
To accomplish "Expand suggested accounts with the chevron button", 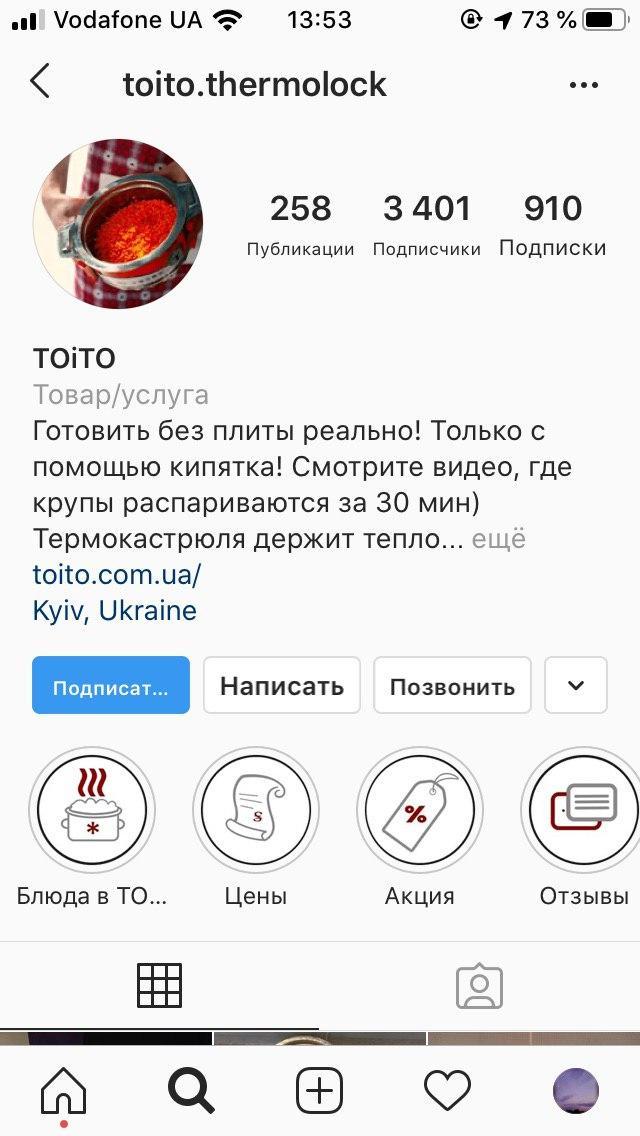I will pyautogui.click(x=576, y=685).
